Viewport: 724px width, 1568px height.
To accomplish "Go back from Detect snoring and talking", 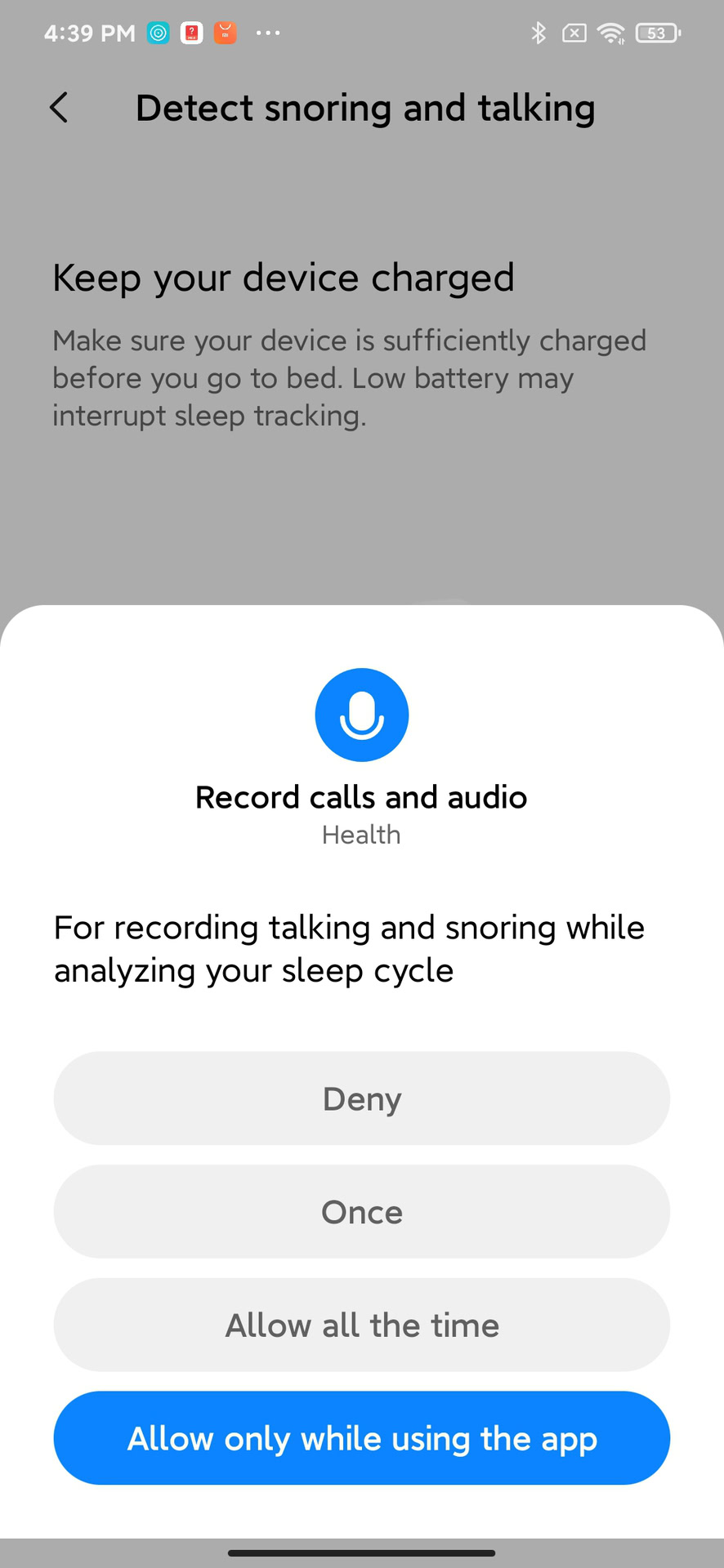I will [59, 108].
